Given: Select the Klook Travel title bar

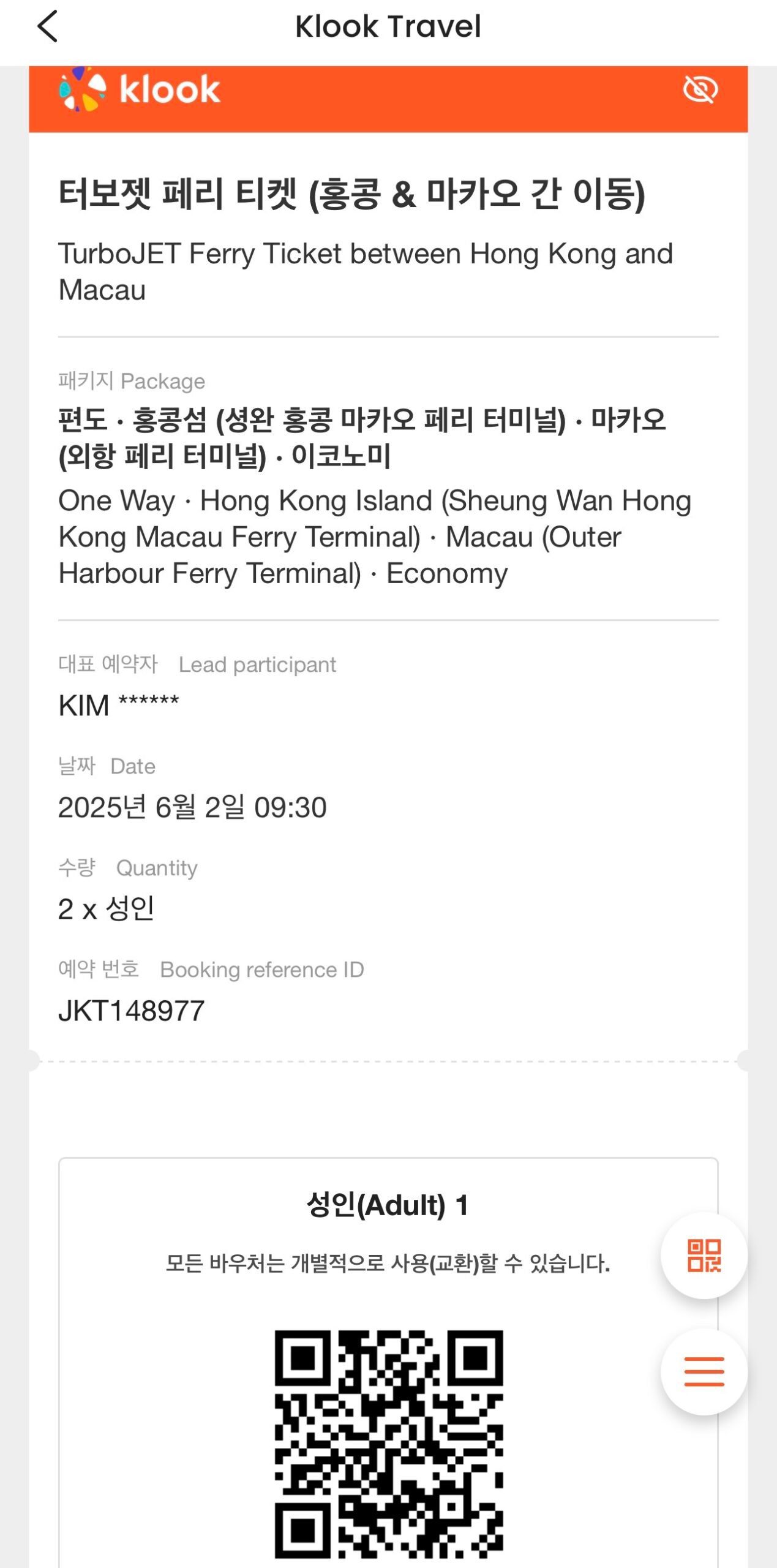Looking at the screenshot, I should 388,26.
